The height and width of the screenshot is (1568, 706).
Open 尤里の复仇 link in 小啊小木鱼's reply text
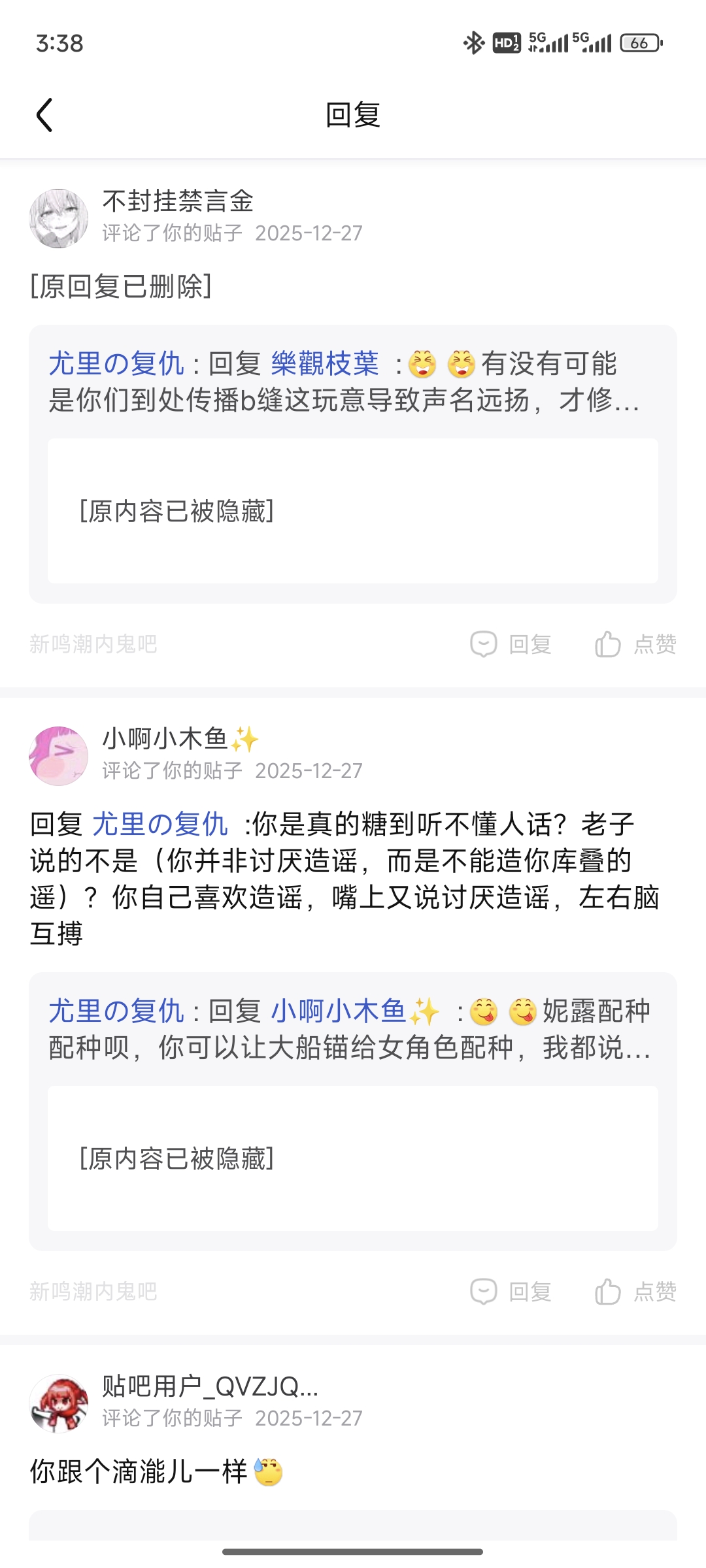pyautogui.click(x=160, y=825)
